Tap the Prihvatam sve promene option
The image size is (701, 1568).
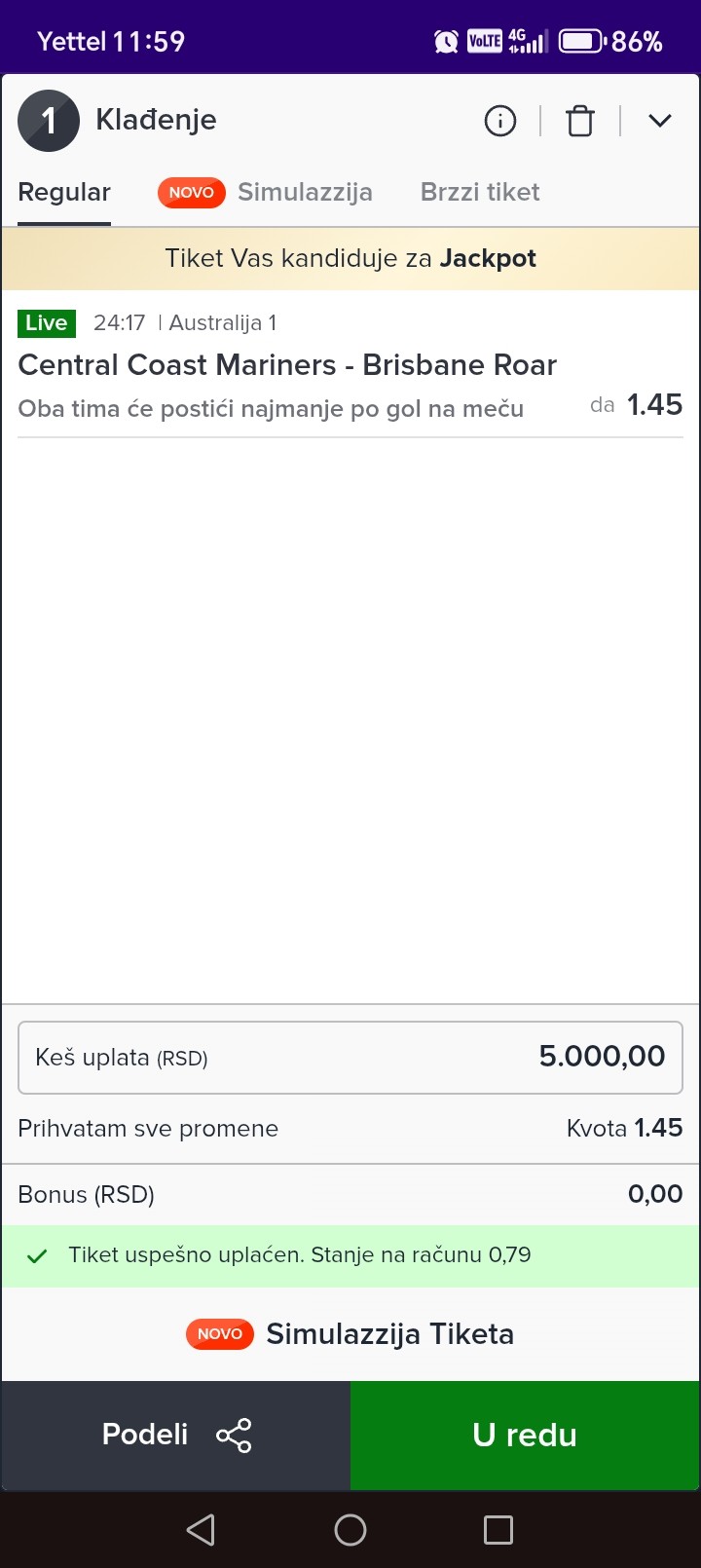148,1129
